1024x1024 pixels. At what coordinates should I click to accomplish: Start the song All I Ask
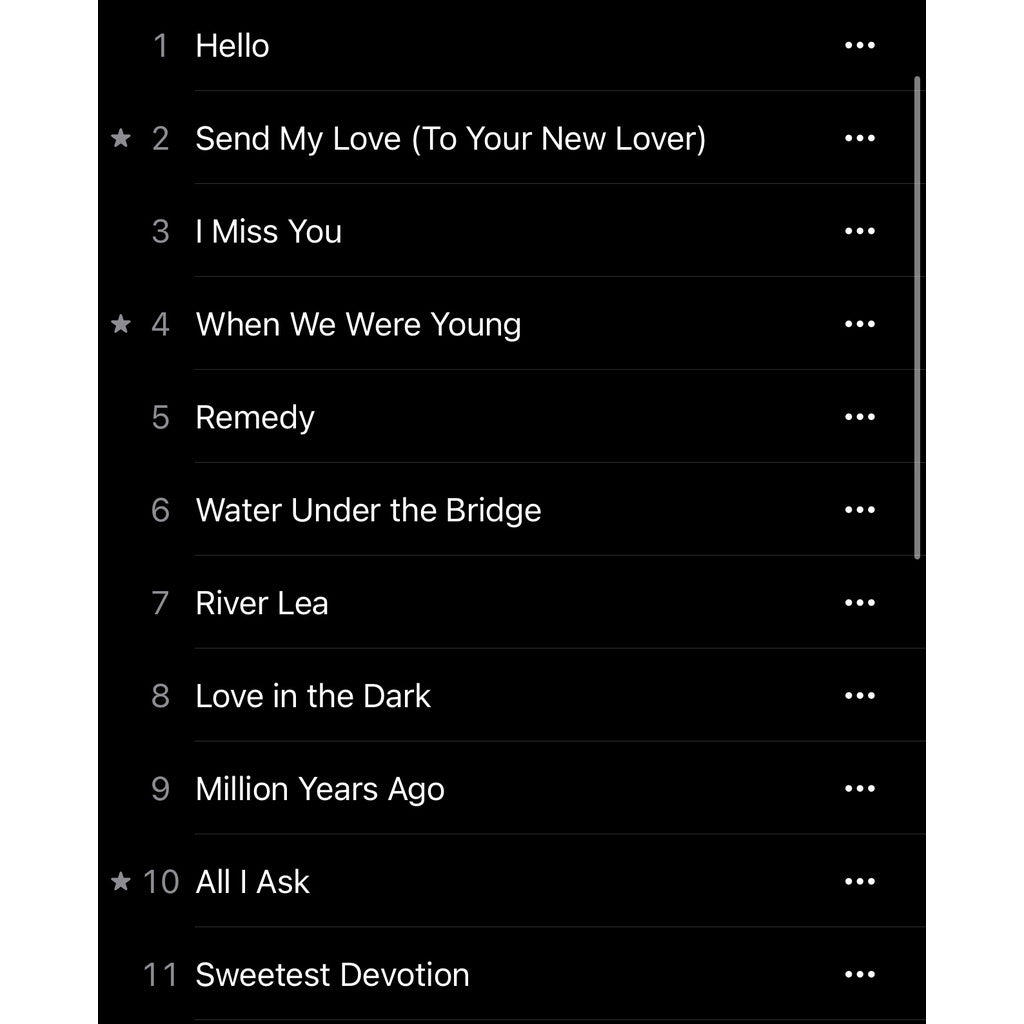(252, 883)
